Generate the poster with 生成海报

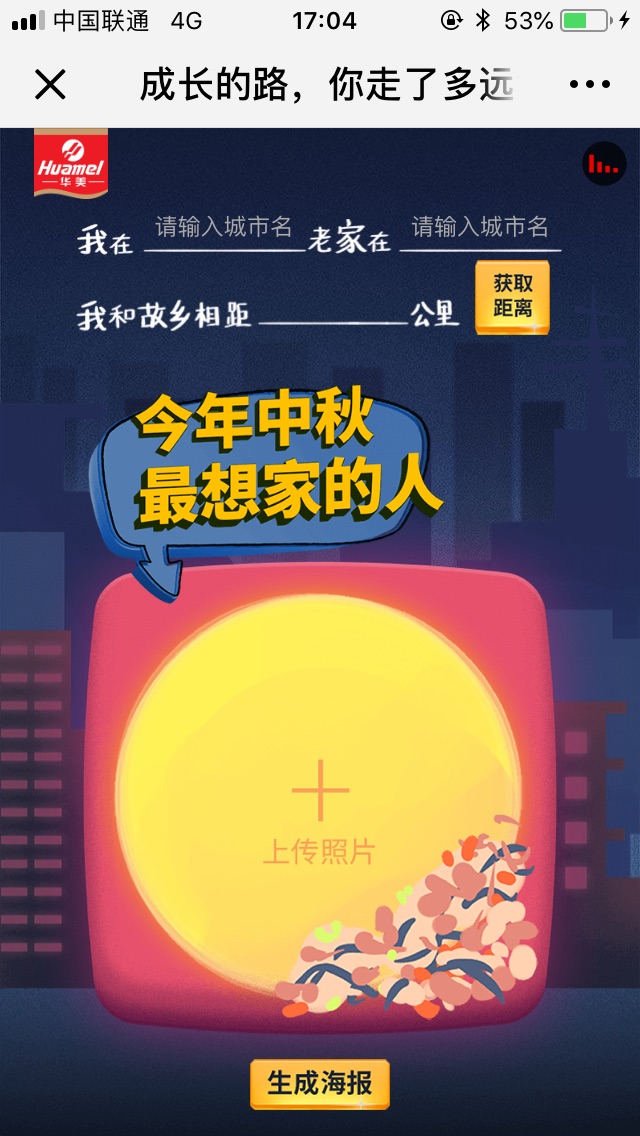tap(320, 1083)
